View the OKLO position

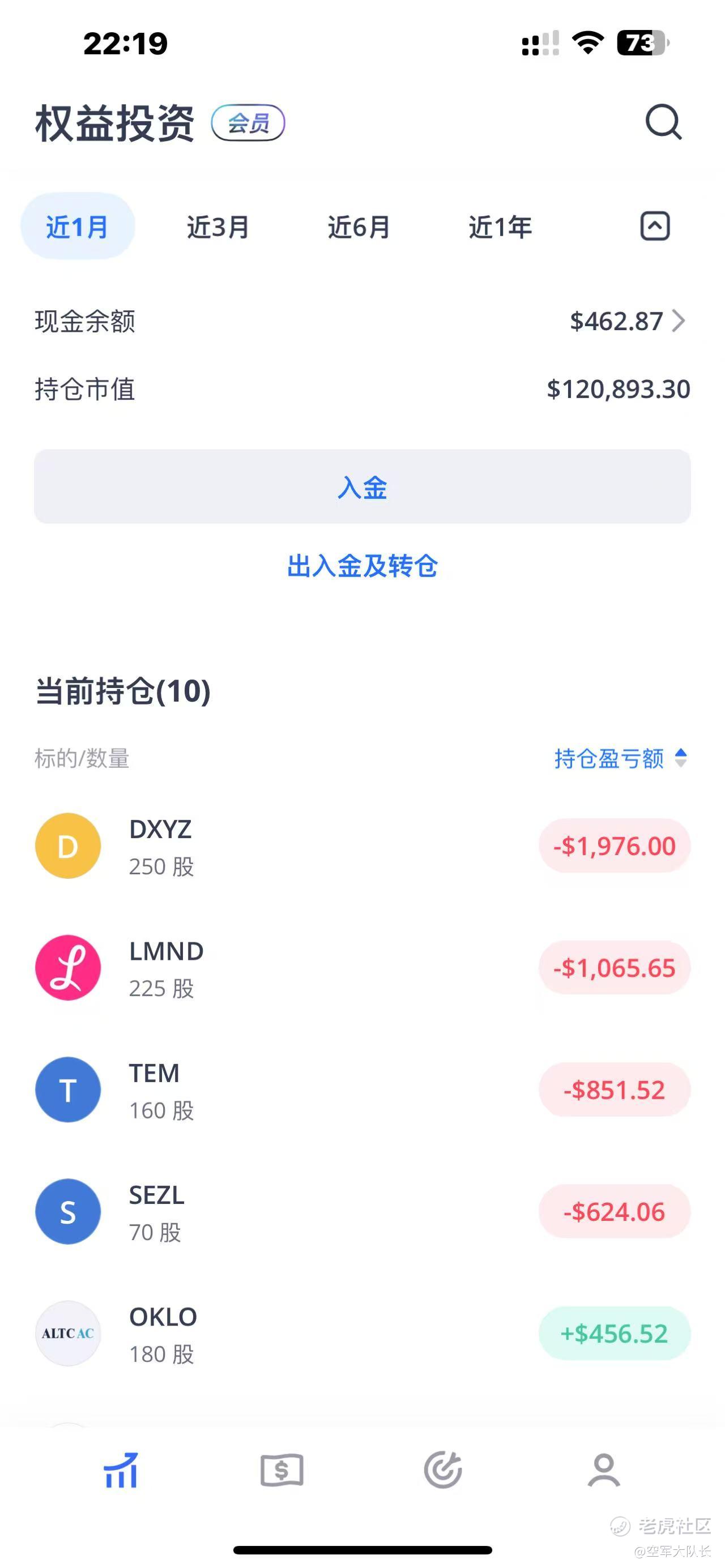point(362,1334)
